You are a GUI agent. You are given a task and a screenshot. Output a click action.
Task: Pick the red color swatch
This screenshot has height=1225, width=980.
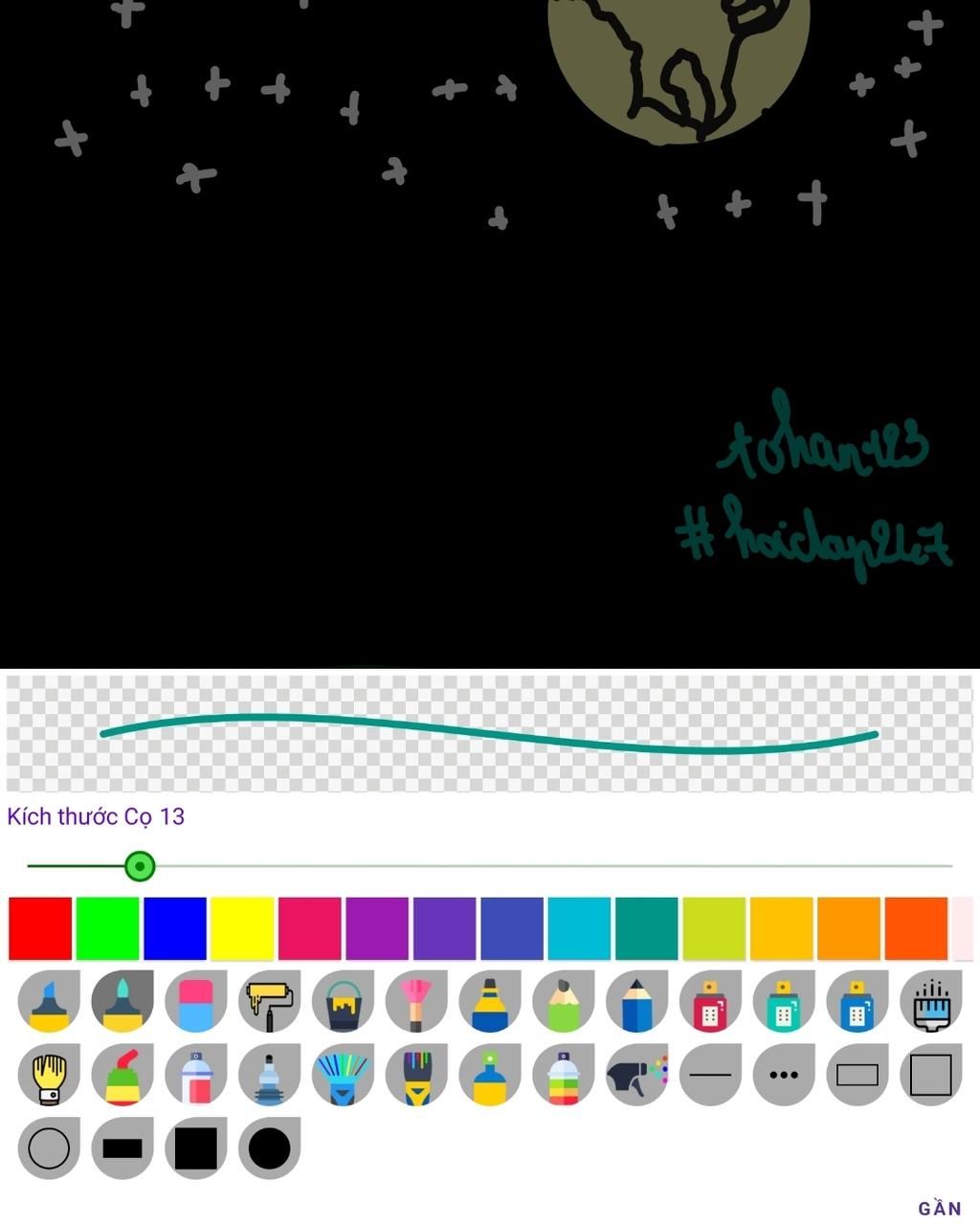coord(40,928)
